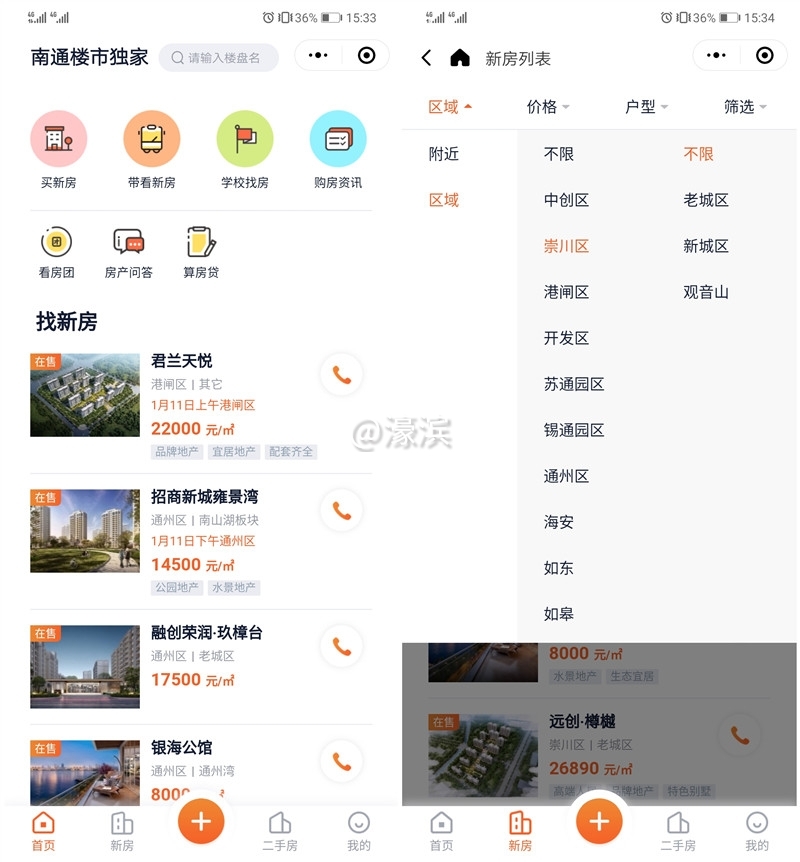Screen dimensions: 800x862
Task: Tap the home icon beside 新房列表
Action: coord(460,58)
